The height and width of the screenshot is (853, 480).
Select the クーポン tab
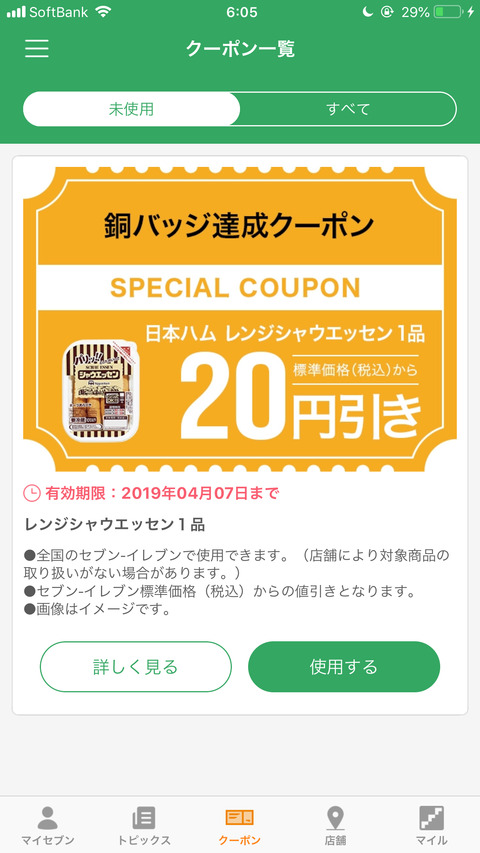click(x=240, y=825)
